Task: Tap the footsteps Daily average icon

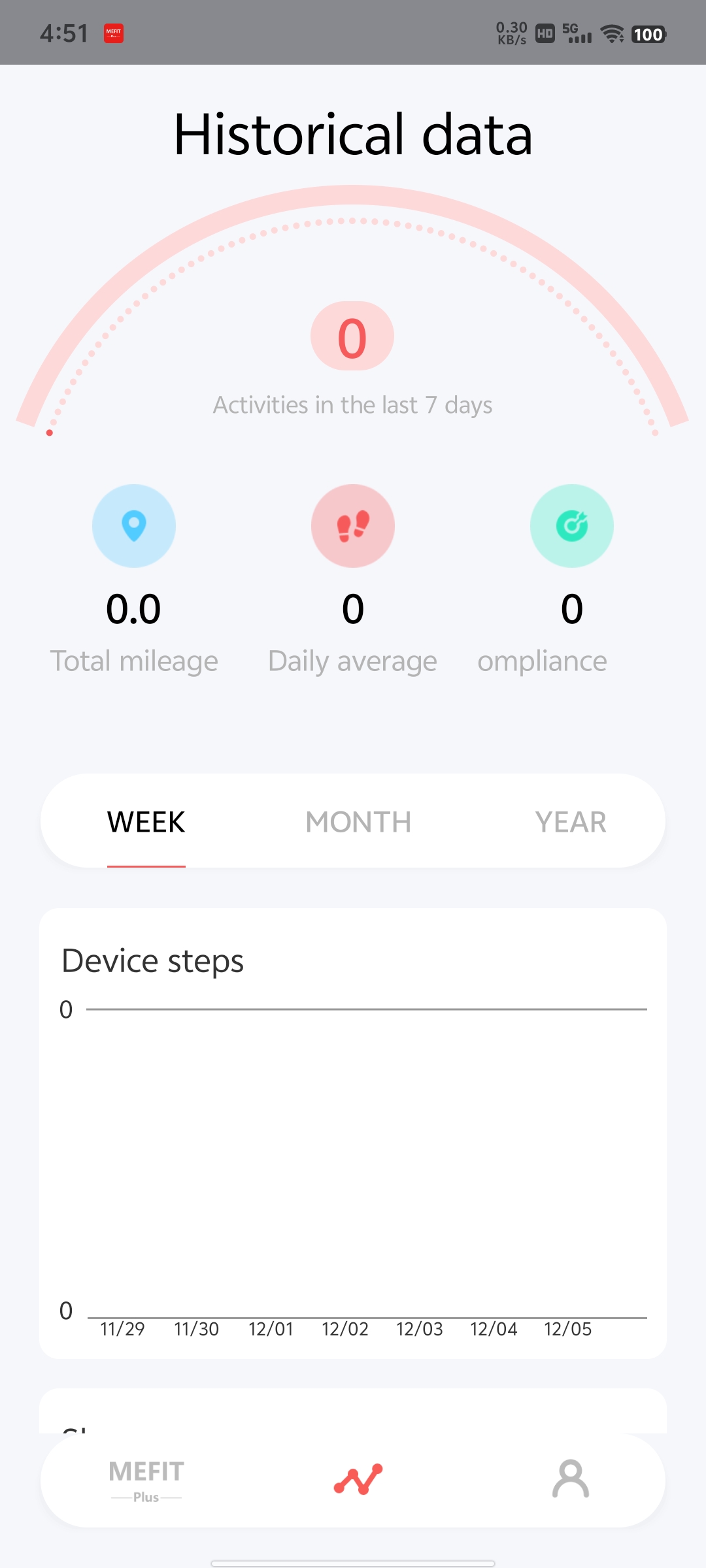Action: click(x=352, y=526)
